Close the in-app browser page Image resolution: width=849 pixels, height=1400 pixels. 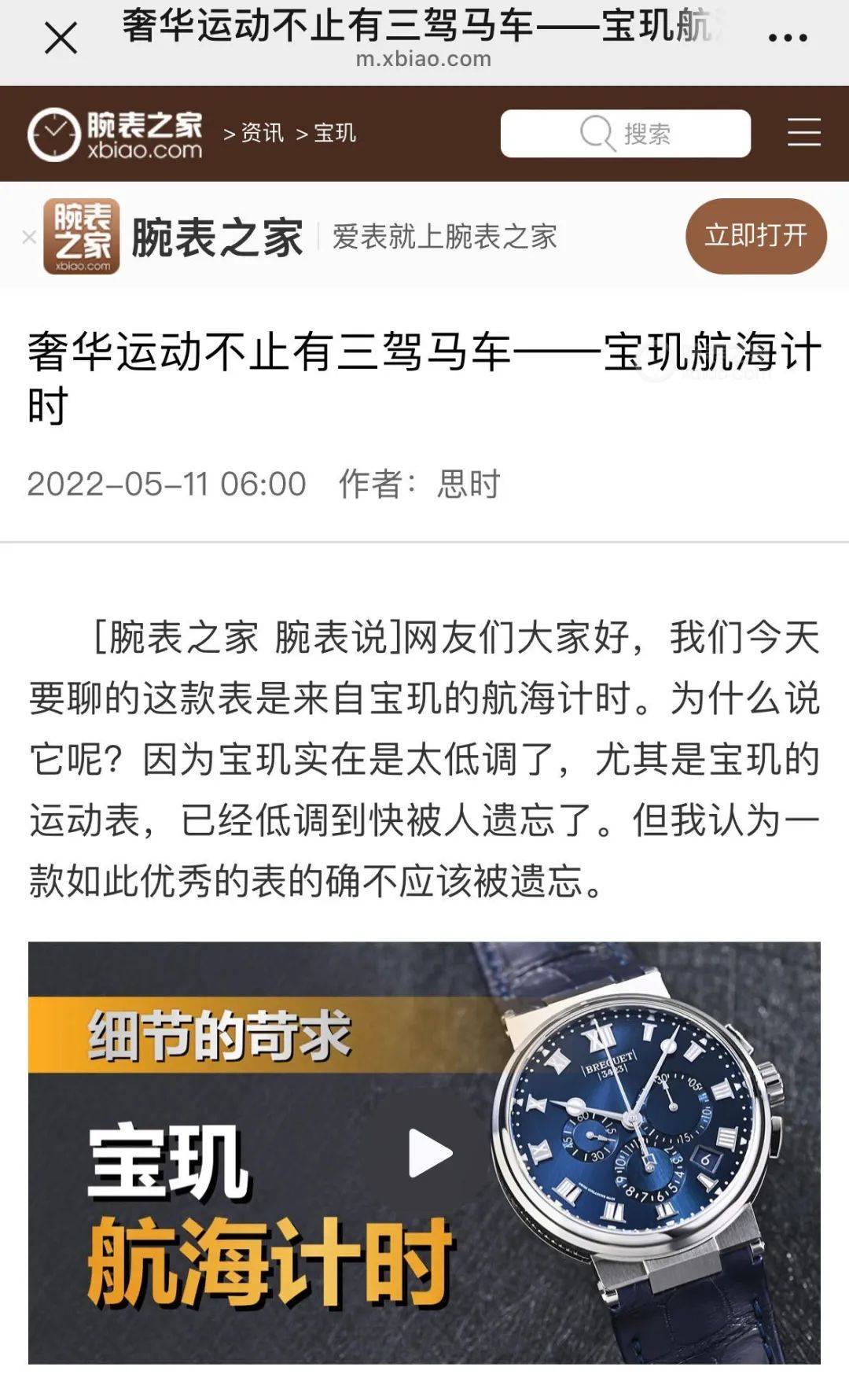coord(61,38)
